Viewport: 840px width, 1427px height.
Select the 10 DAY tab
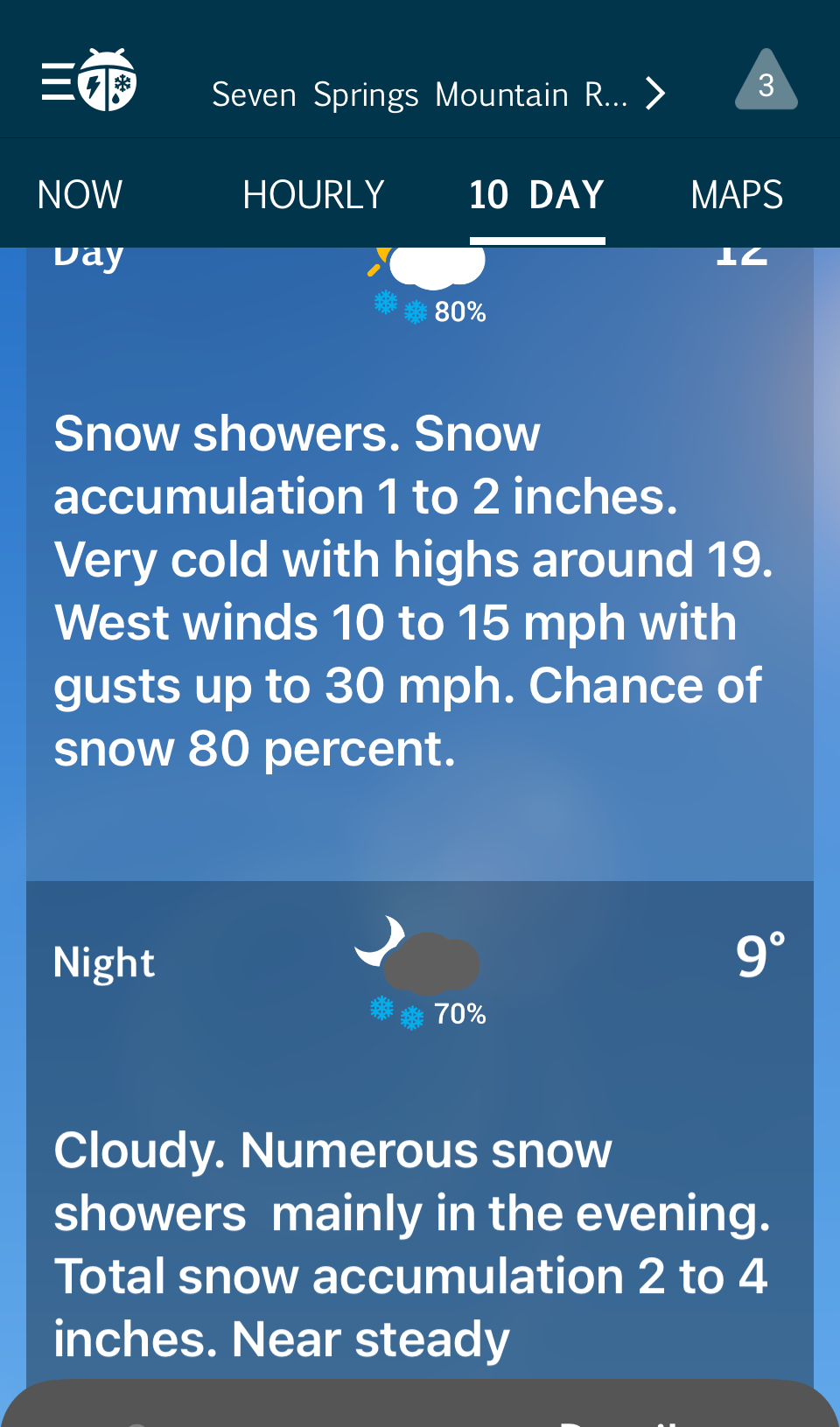(537, 194)
